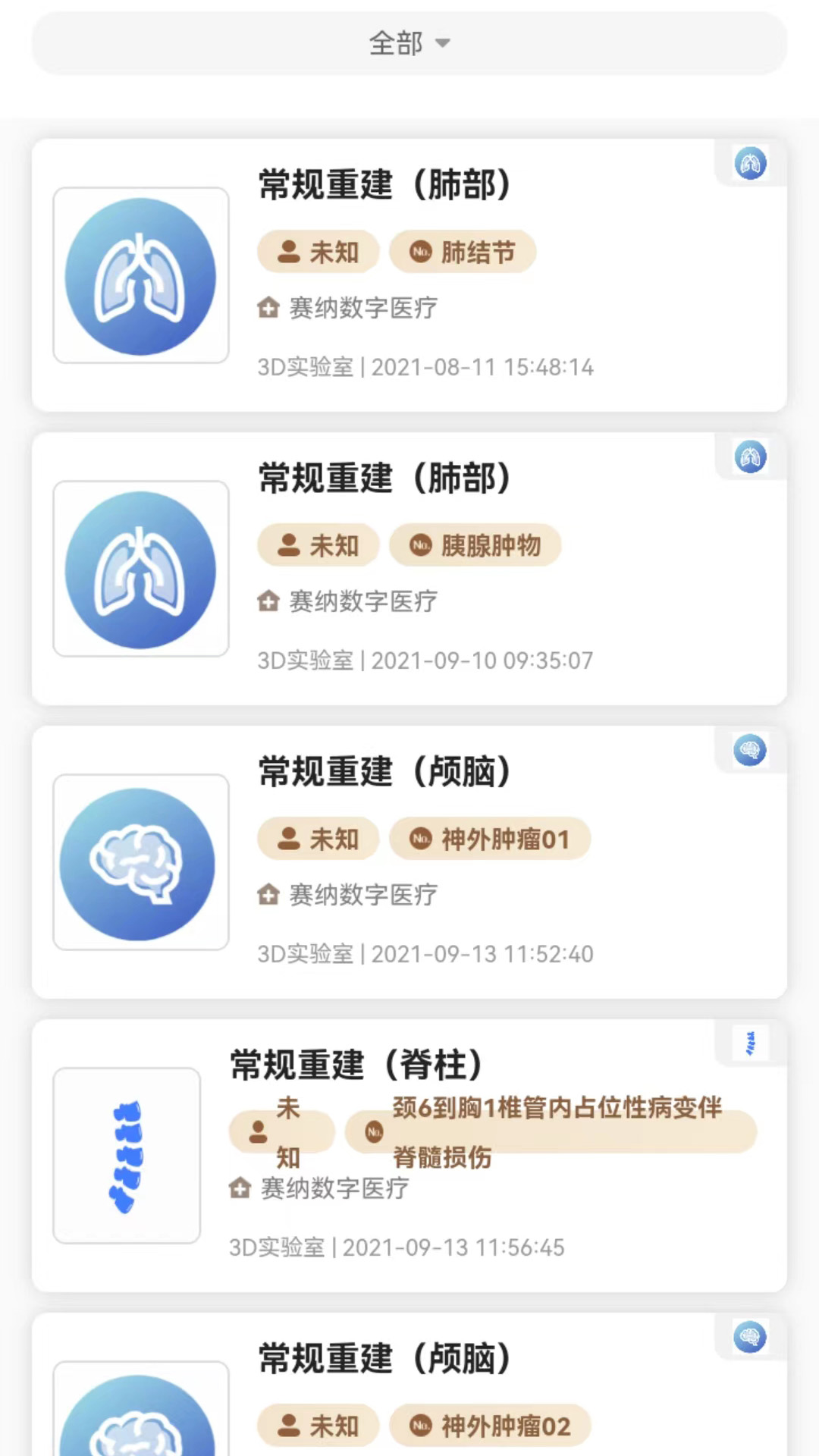The image size is (819, 1456).
Task: Open the brain reconstruction card tagged 神外肿瘤01
Action: point(409,862)
